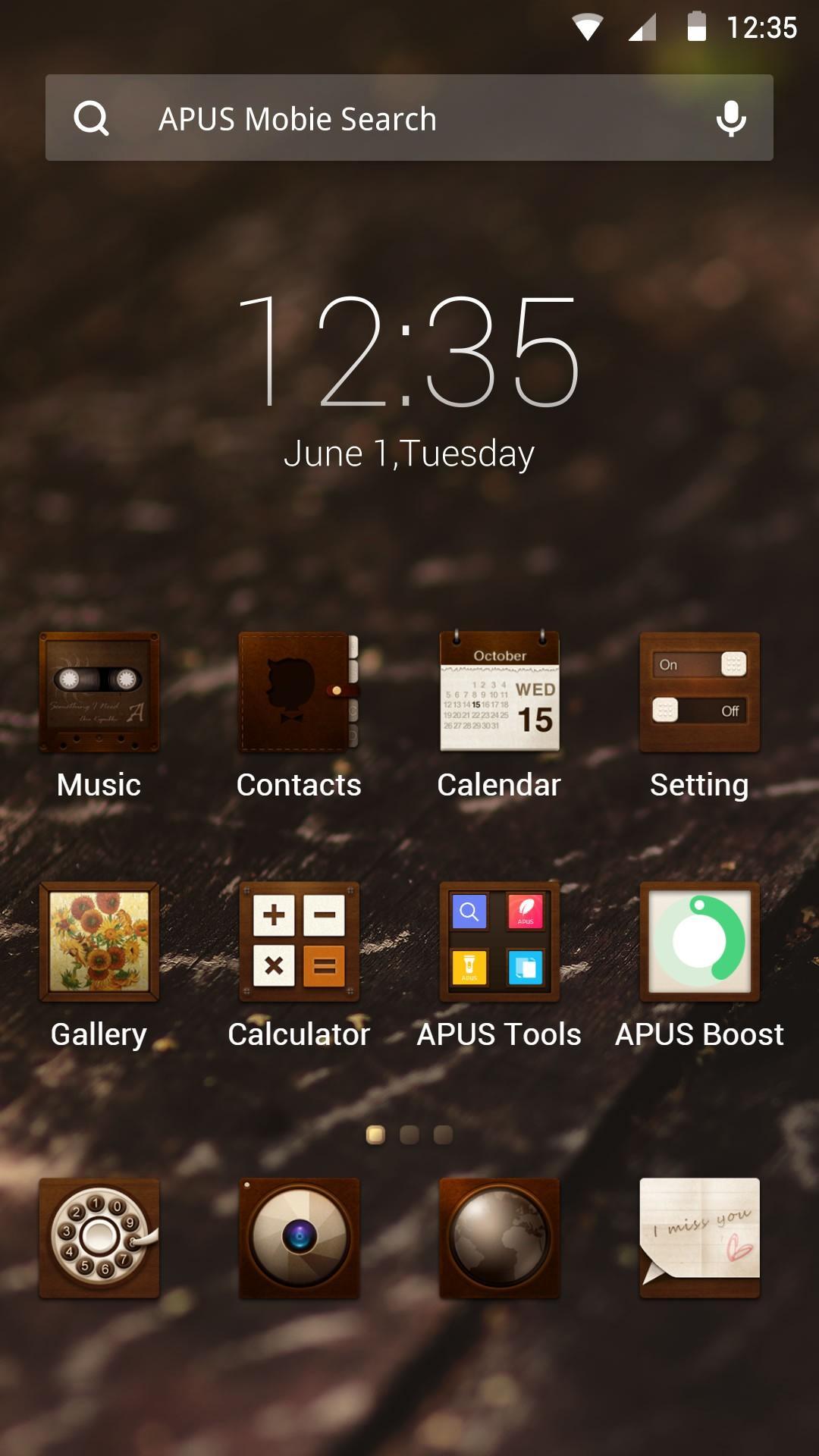Screen dimensions: 819x1456
Task: Start voice search with the microphone
Action: [x=731, y=118]
